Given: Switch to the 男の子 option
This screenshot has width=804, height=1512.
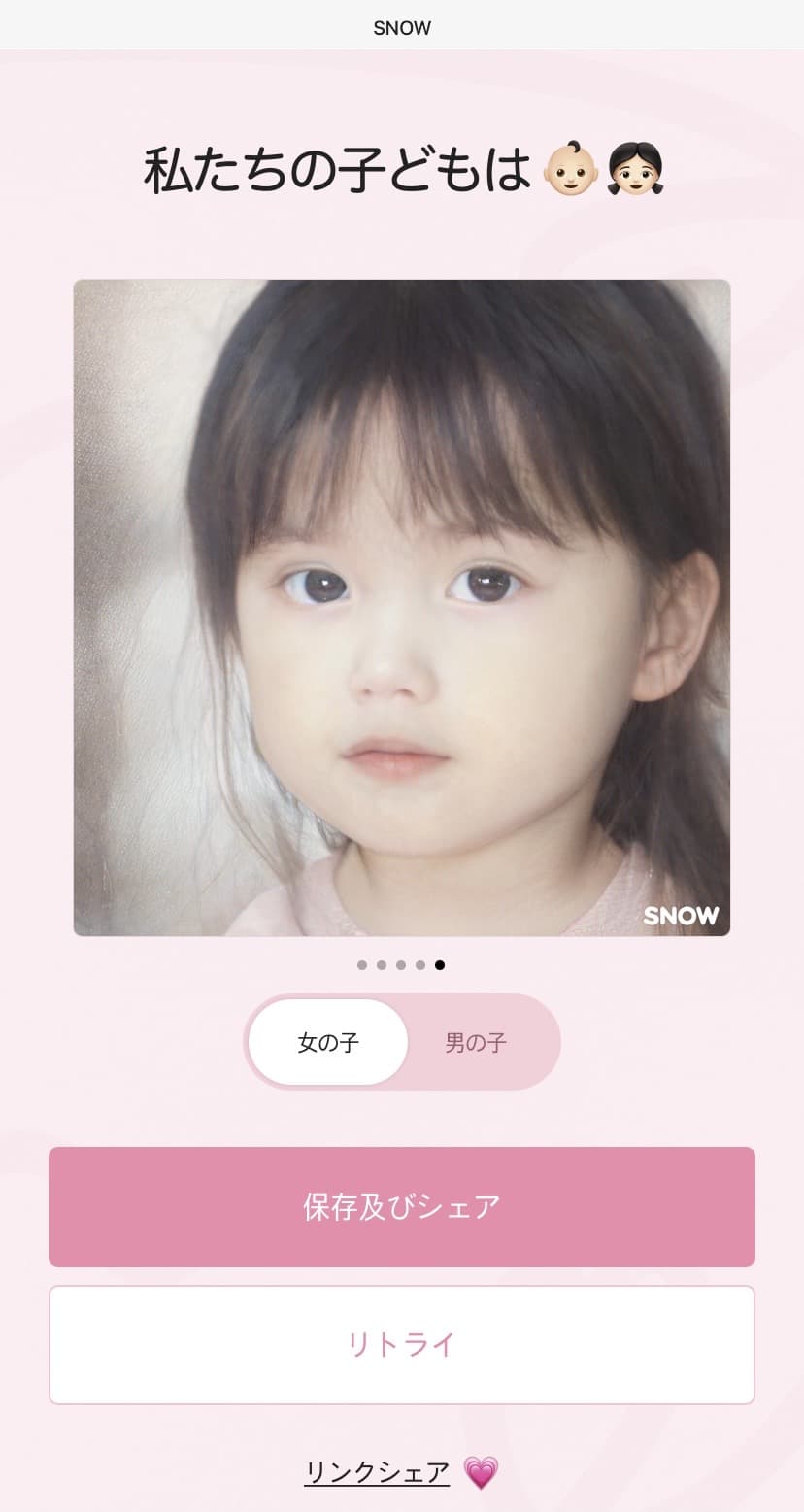Looking at the screenshot, I should coord(476,1043).
